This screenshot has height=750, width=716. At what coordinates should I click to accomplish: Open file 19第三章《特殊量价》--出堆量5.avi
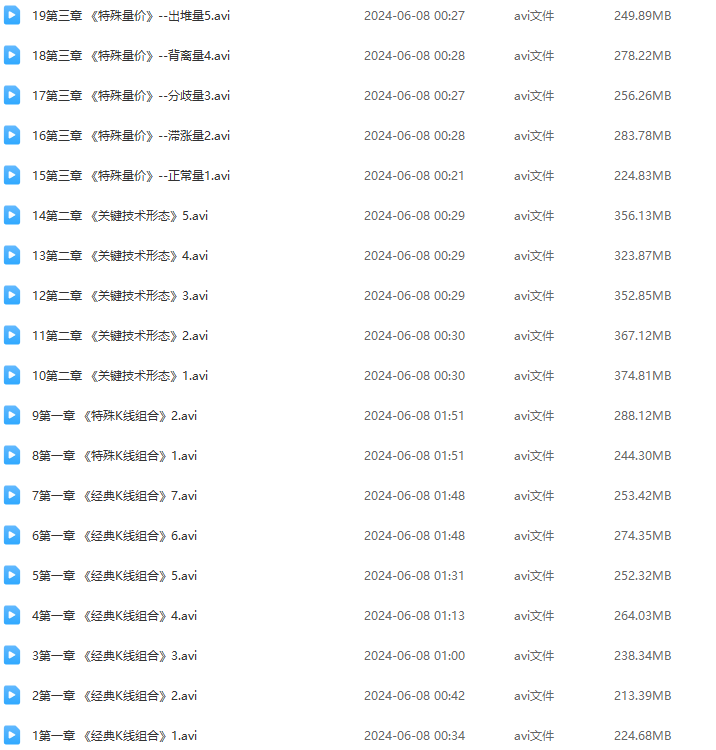pyautogui.click(x=130, y=16)
